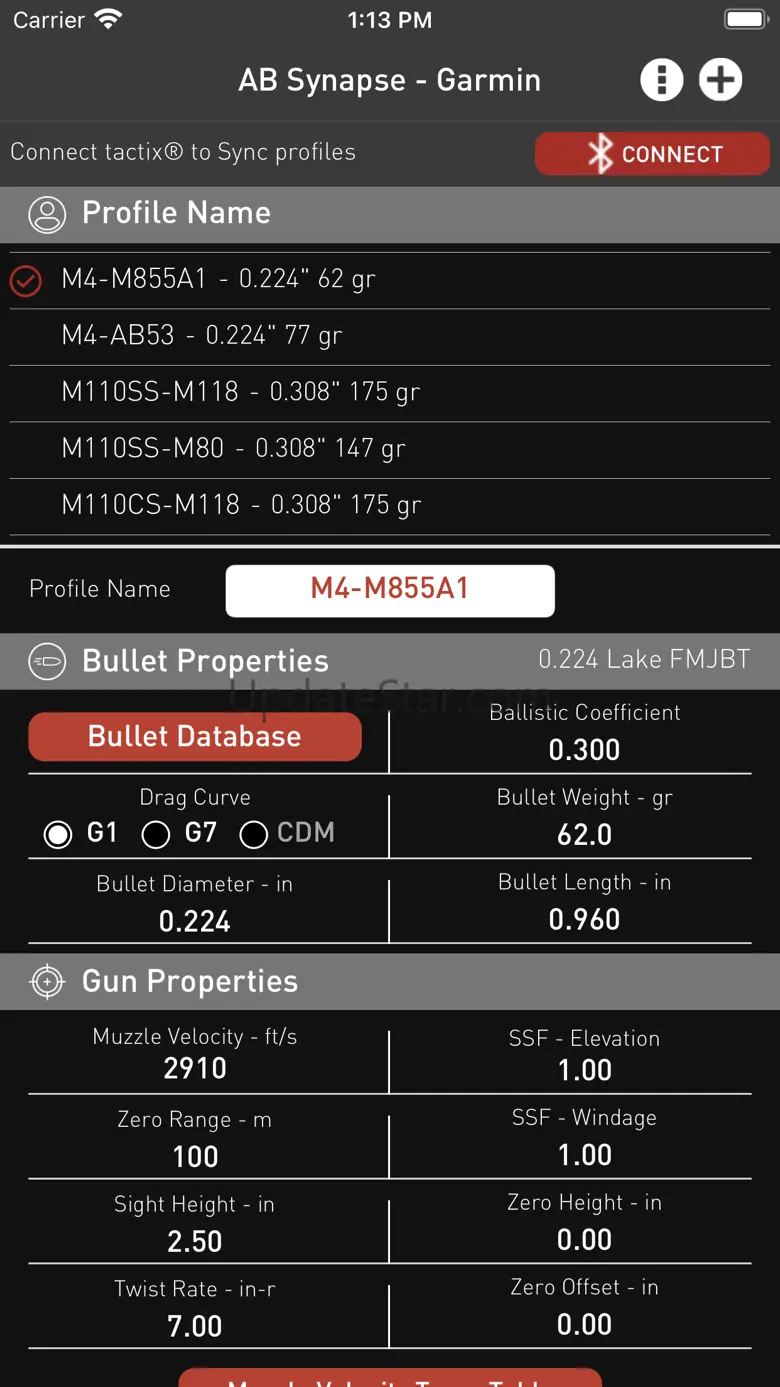The height and width of the screenshot is (1387, 780).
Task: Add a new profile with plus icon
Action: point(720,80)
